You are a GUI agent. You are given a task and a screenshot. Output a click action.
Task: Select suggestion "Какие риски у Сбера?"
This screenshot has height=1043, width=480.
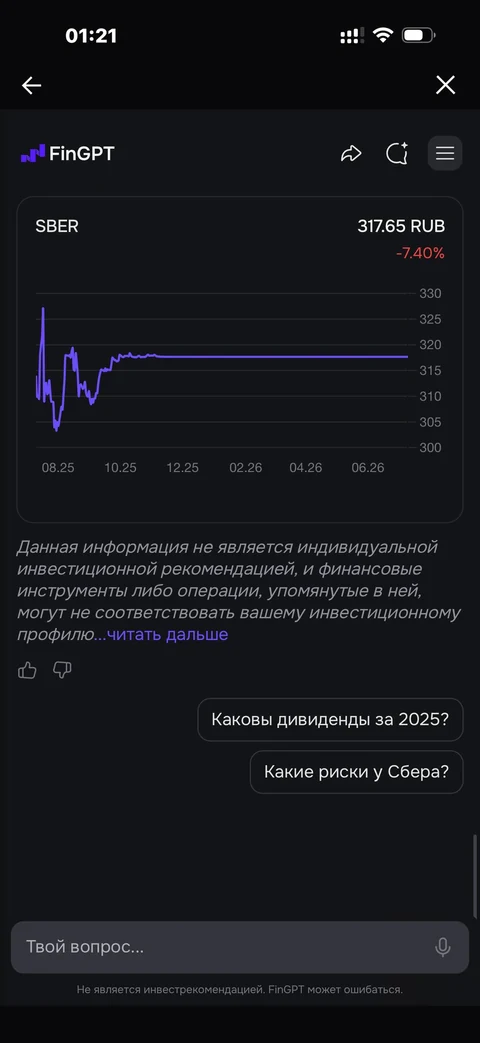pyautogui.click(x=356, y=772)
